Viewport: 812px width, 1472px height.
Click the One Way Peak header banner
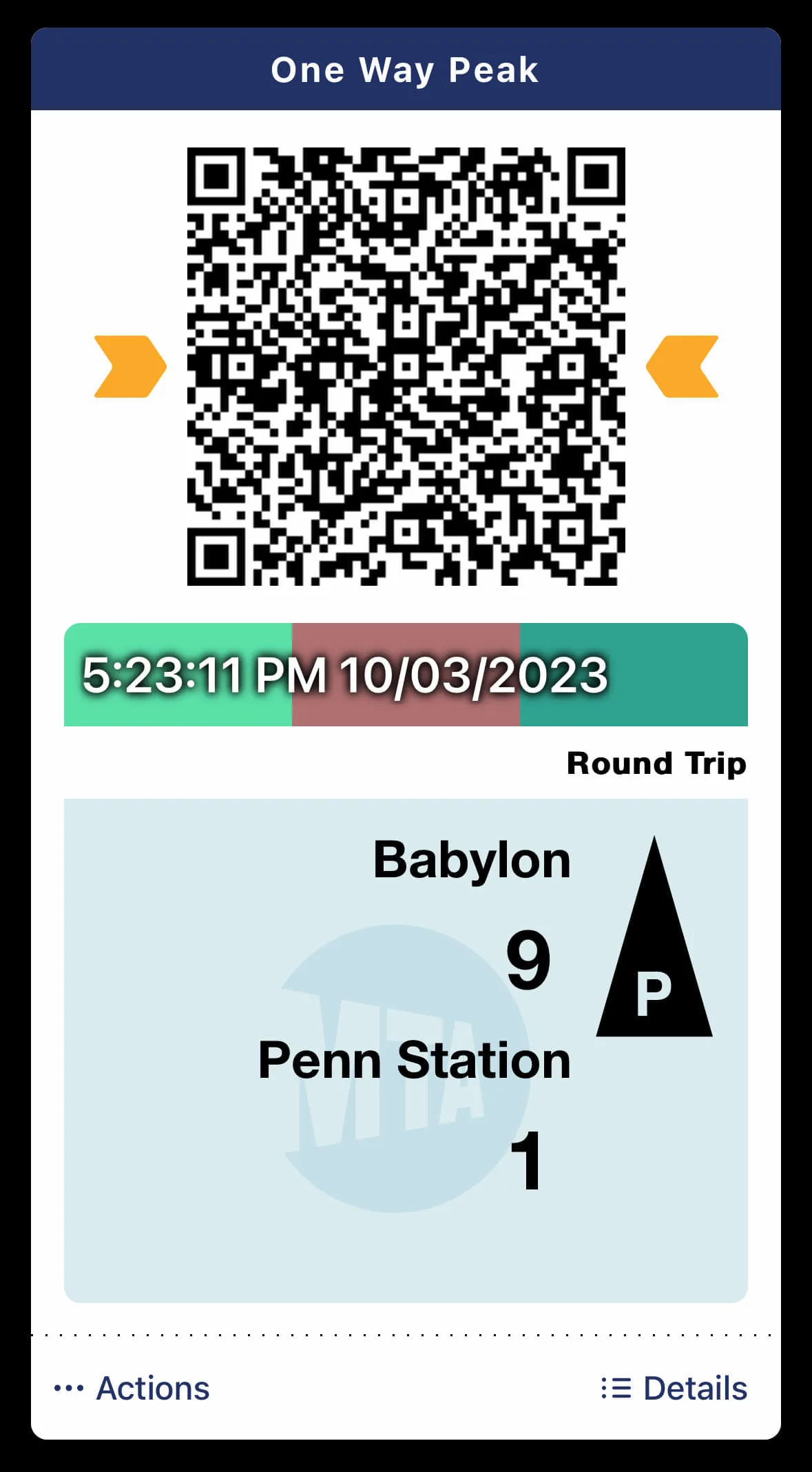click(x=406, y=70)
